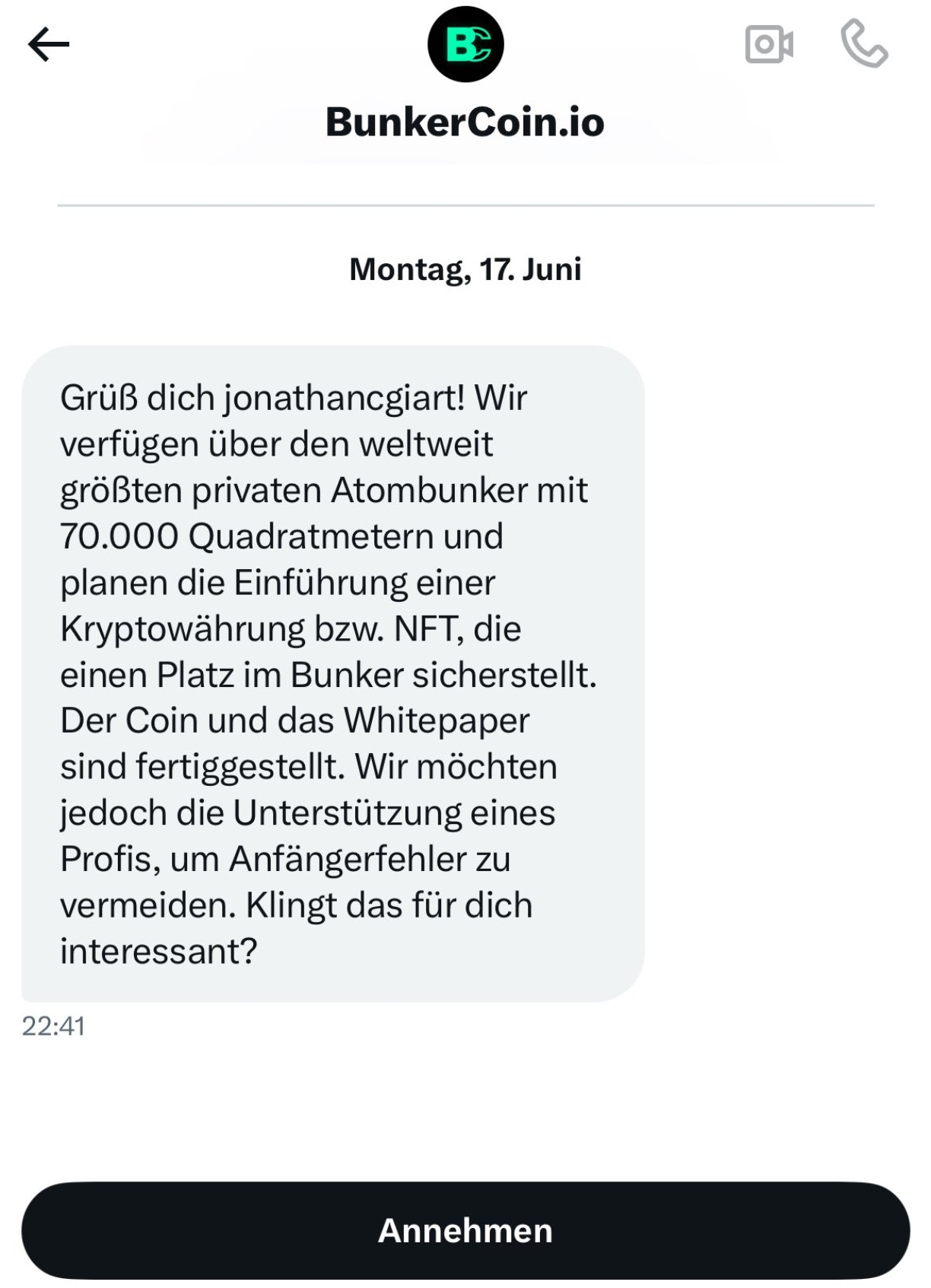Go back to the messages list
Screen dimensions: 931x1288
(x=49, y=44)
